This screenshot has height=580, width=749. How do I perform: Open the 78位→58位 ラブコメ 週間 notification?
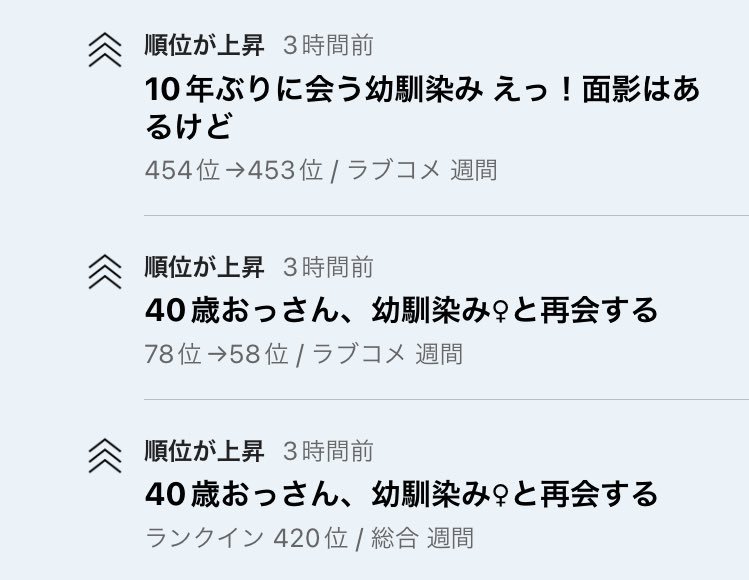click(402, 311)
